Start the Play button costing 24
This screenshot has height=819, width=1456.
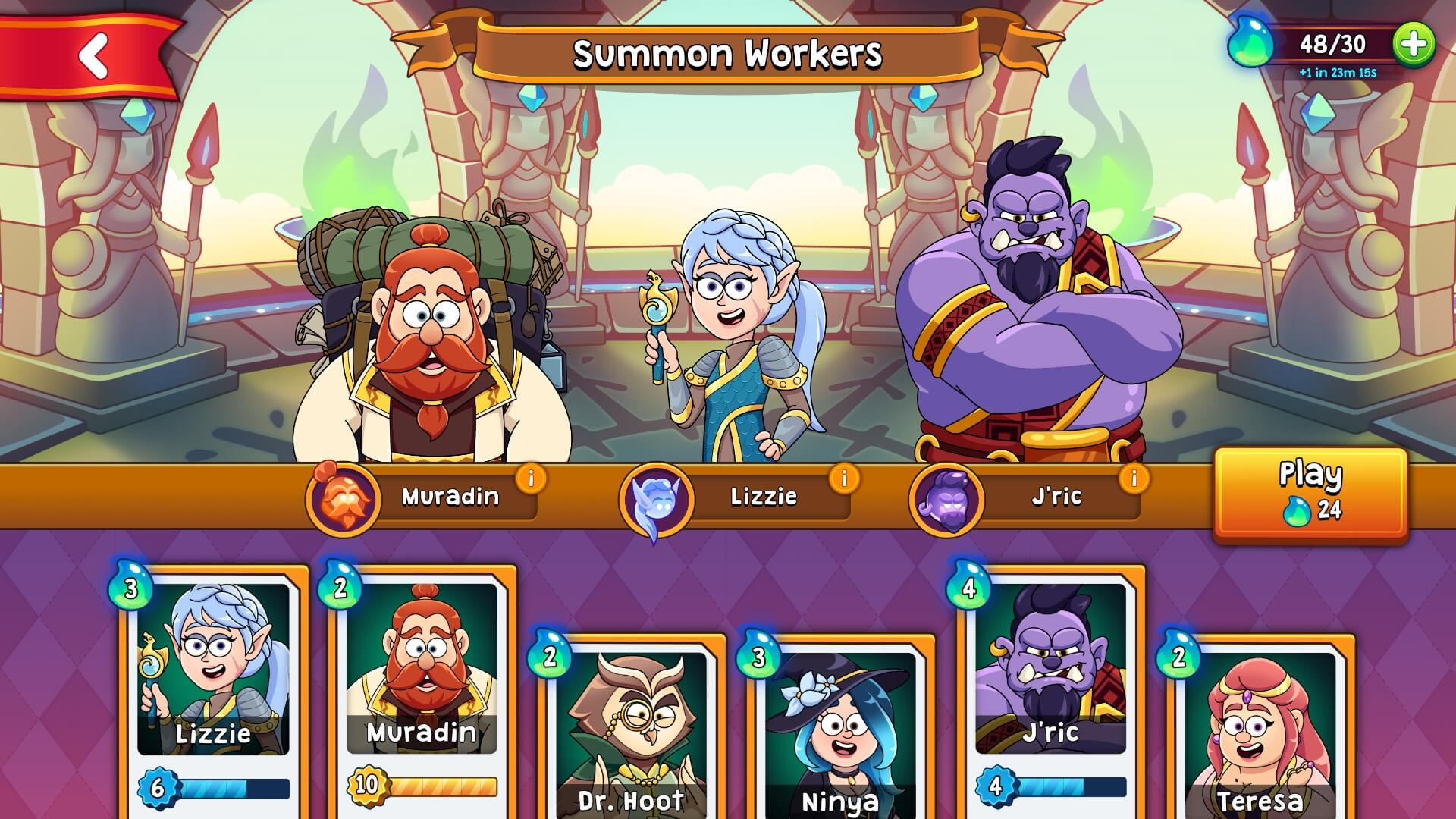coord(1310,494)
